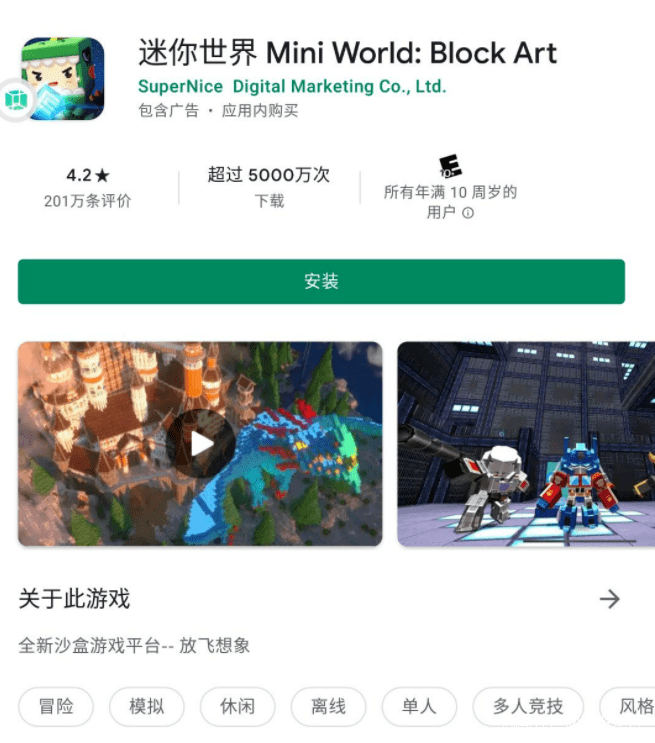
Task: Open the SuperNice Digital Marketing developer link
Action: pos(292,87)
